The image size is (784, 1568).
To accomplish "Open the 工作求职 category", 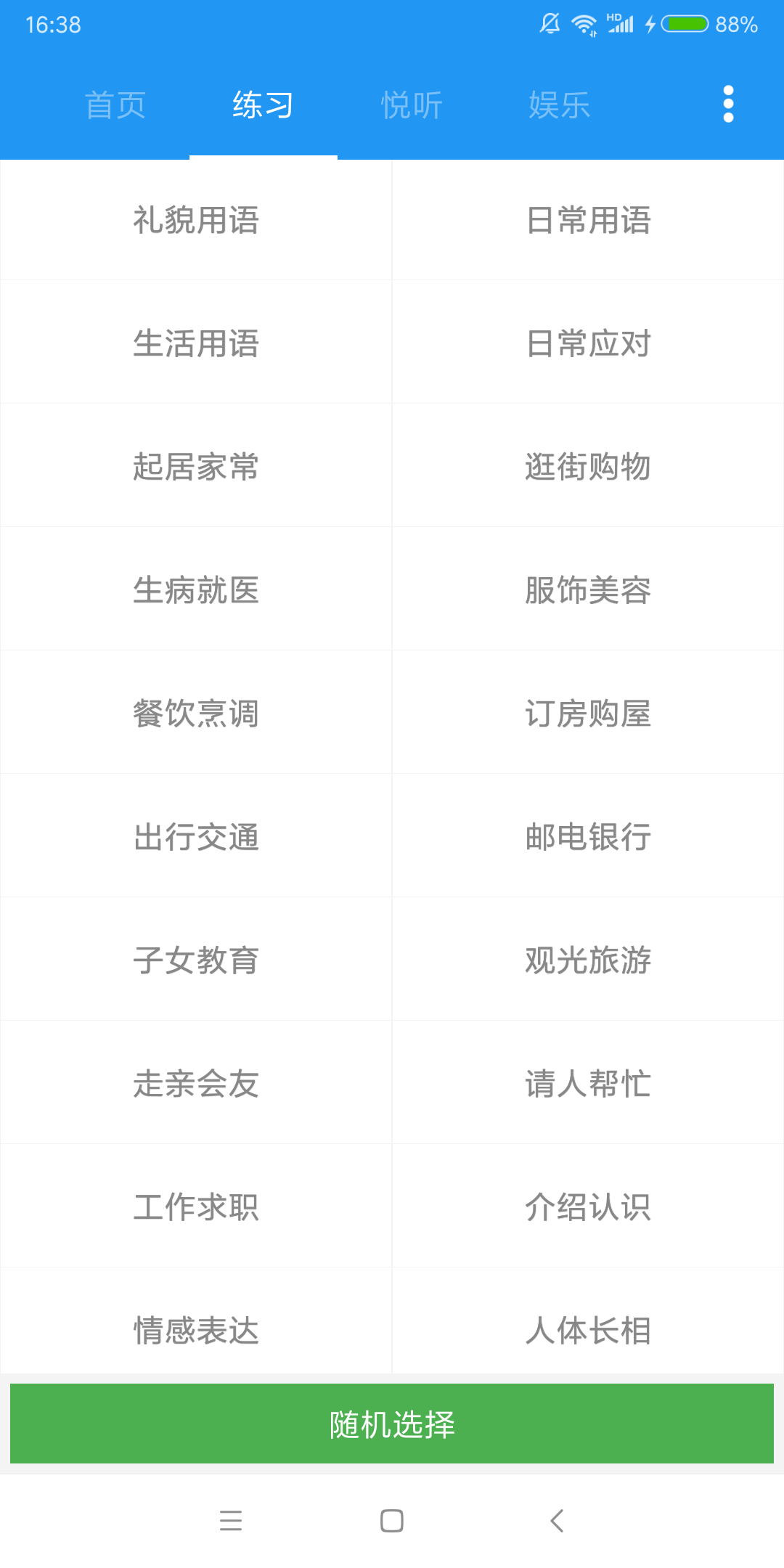I will click(196, 1207).
